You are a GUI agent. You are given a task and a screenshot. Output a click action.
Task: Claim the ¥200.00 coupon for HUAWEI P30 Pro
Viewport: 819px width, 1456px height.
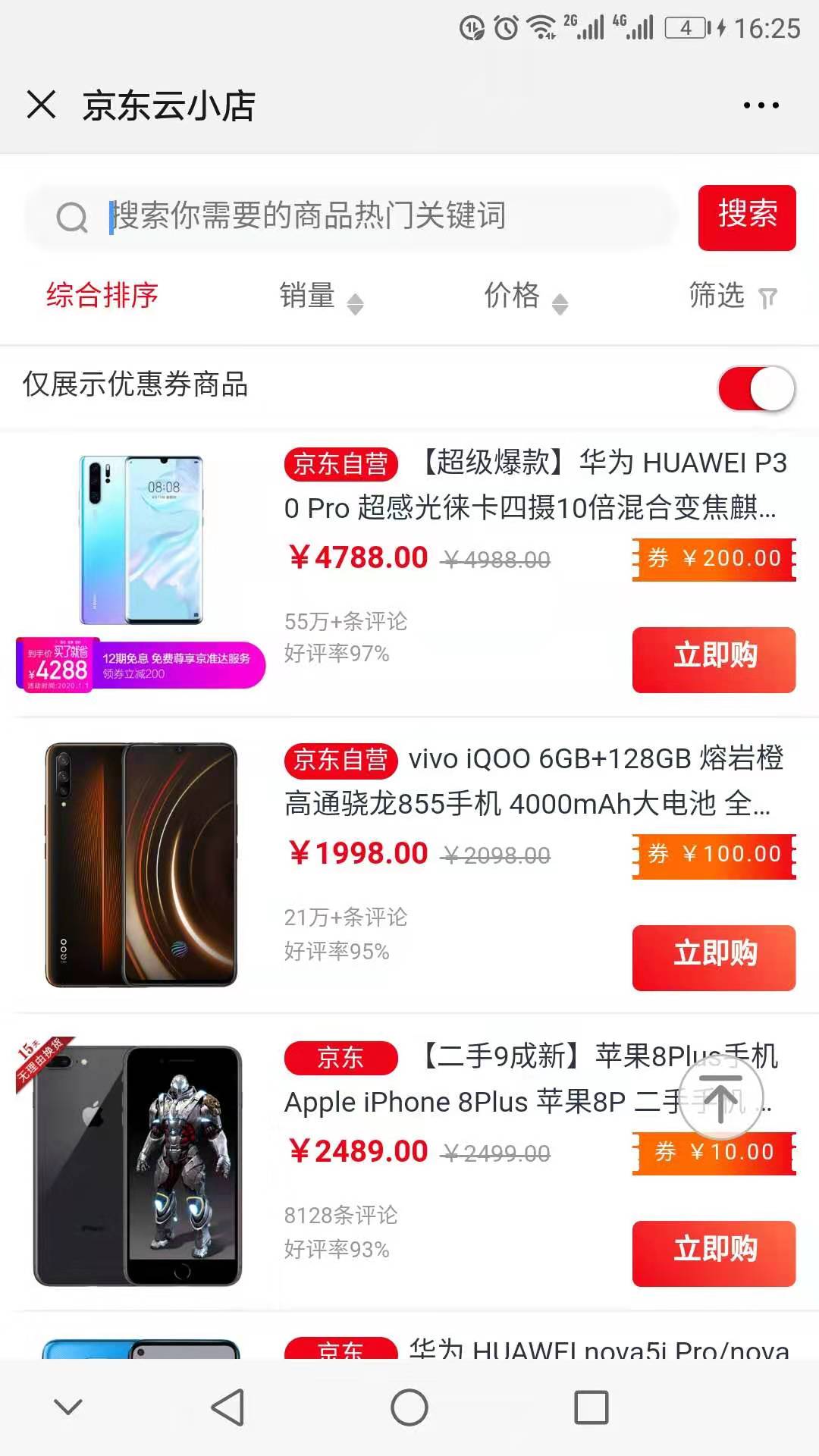pyautogui.click(x=714, y=559)
